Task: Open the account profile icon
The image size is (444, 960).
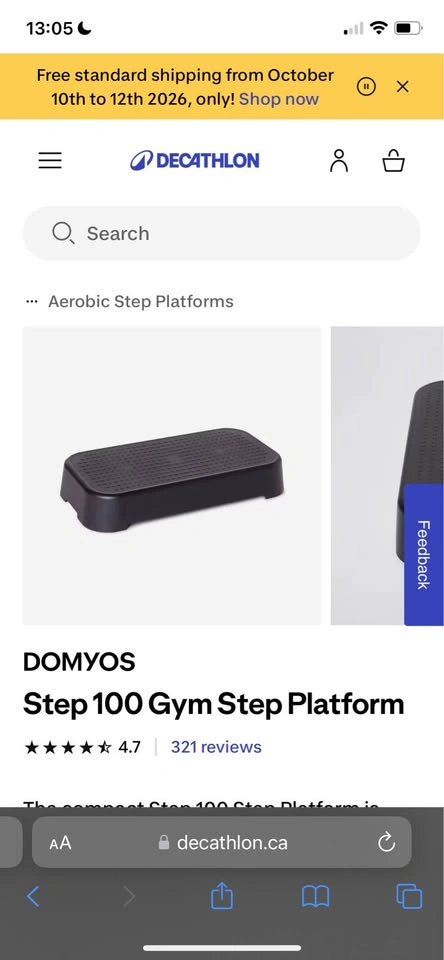Action: (x=339, y=160)
